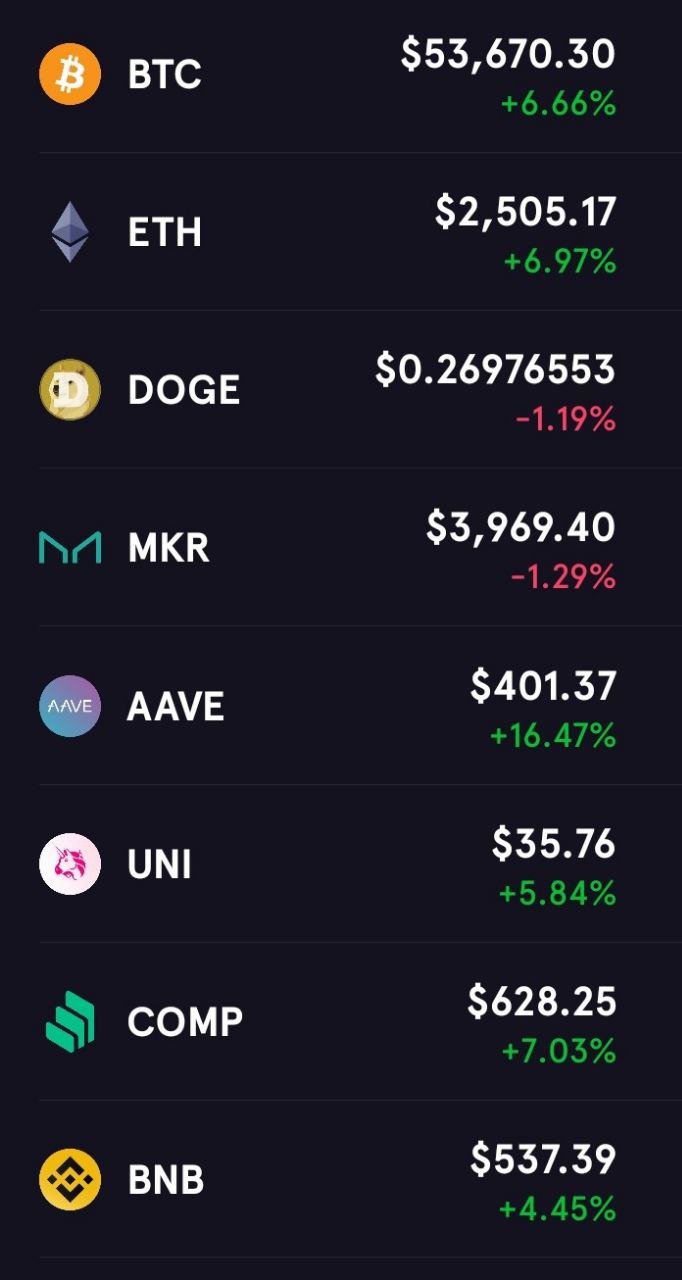Image resolution: width=682 pixels, height=1280 pixels.
Task: Tap the AAVE row
Action: click(340, 706)
